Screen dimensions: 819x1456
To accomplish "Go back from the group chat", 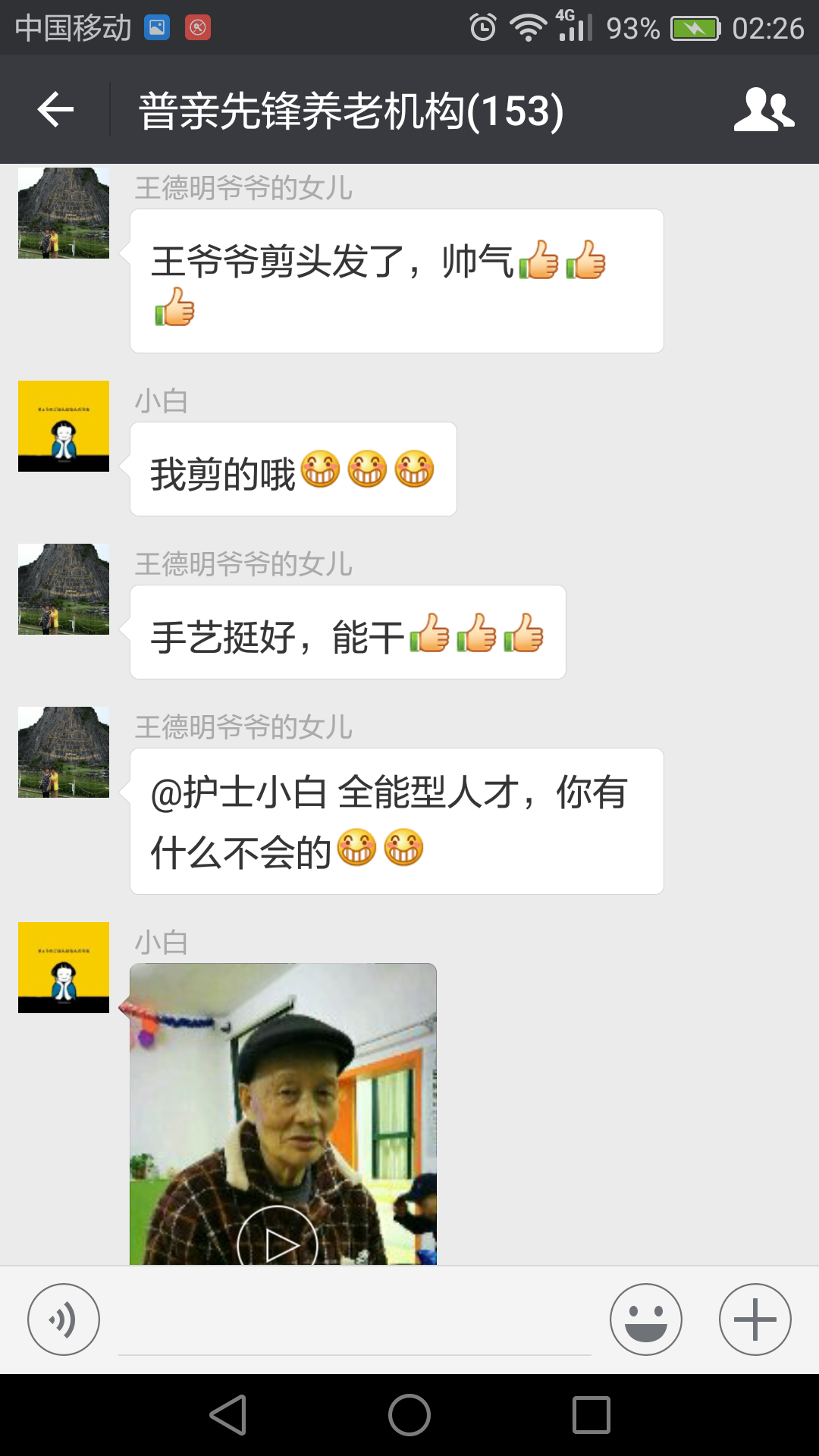I will coord(55,110).
